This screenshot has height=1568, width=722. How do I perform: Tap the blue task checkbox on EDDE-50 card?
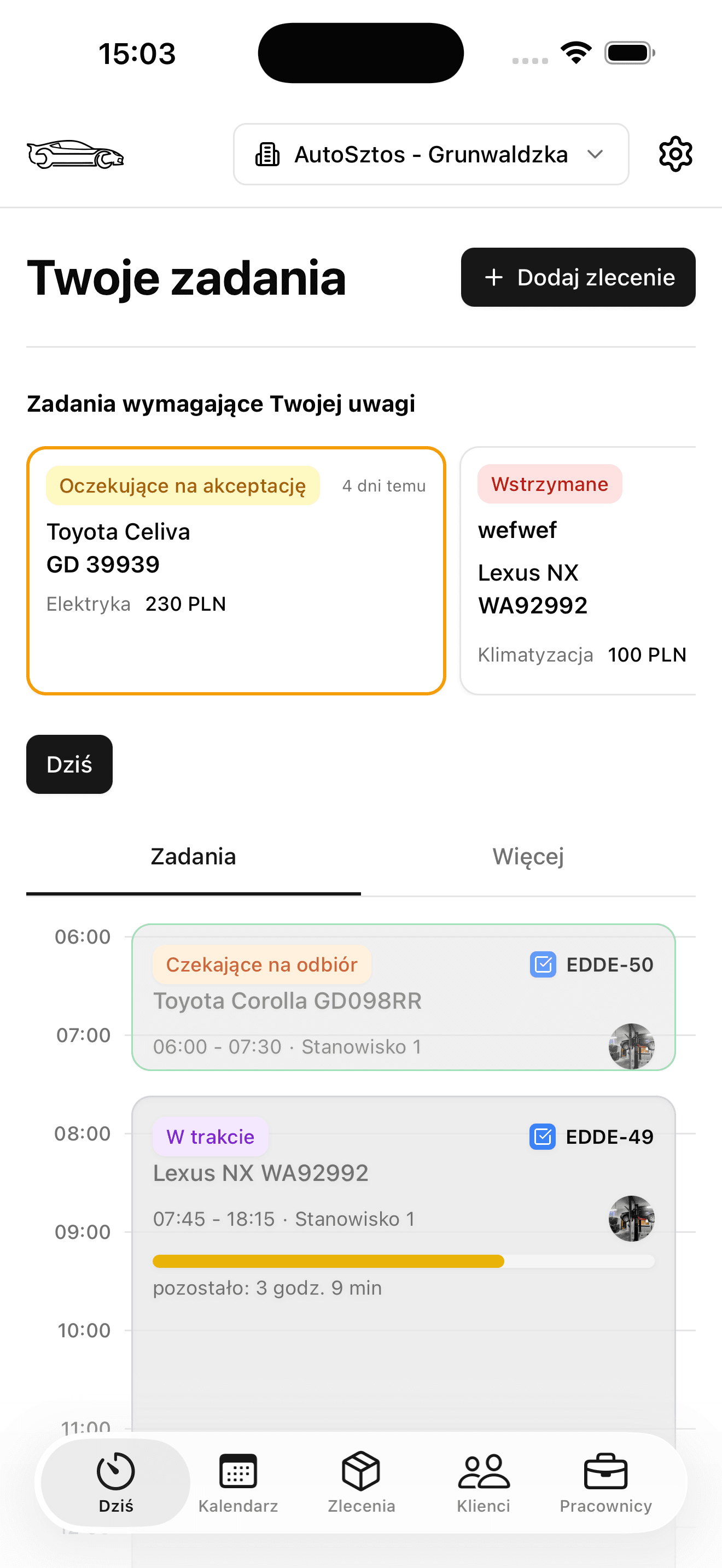pos(544,965)
